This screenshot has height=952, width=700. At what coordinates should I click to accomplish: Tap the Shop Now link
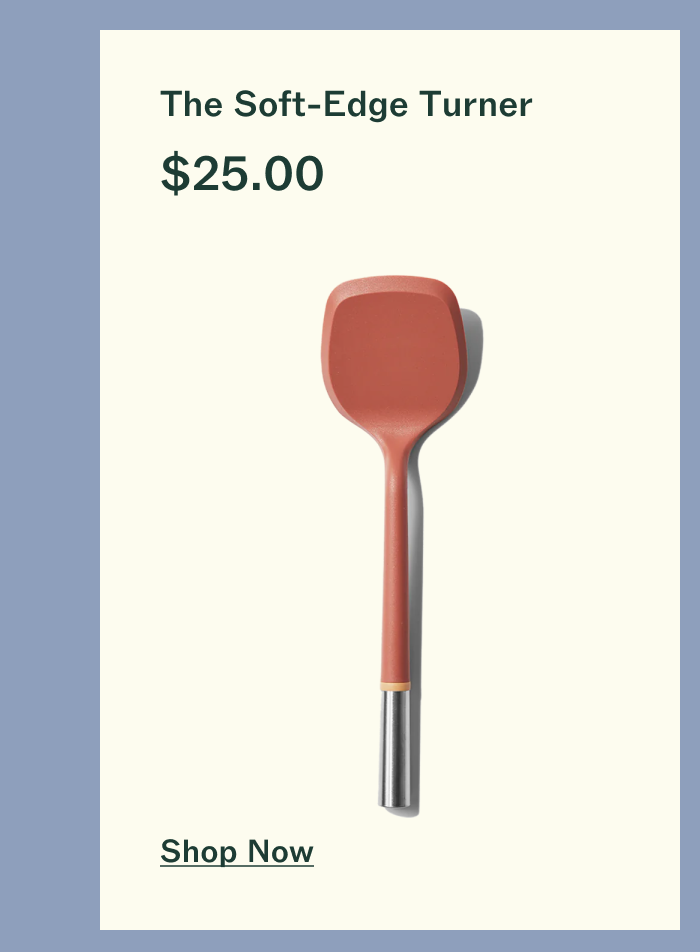tap(237, 852)
